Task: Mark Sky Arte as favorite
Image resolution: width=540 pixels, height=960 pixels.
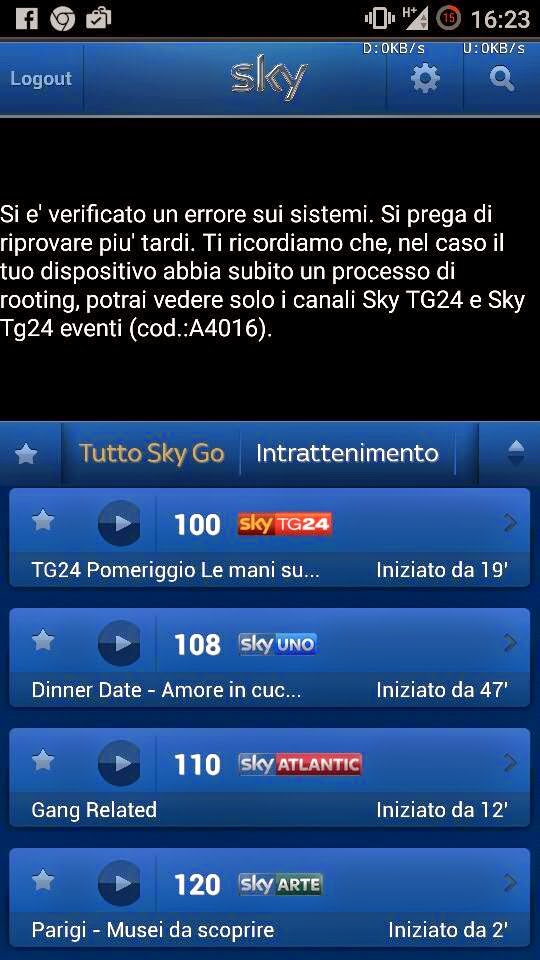Action: pos(43,881)
